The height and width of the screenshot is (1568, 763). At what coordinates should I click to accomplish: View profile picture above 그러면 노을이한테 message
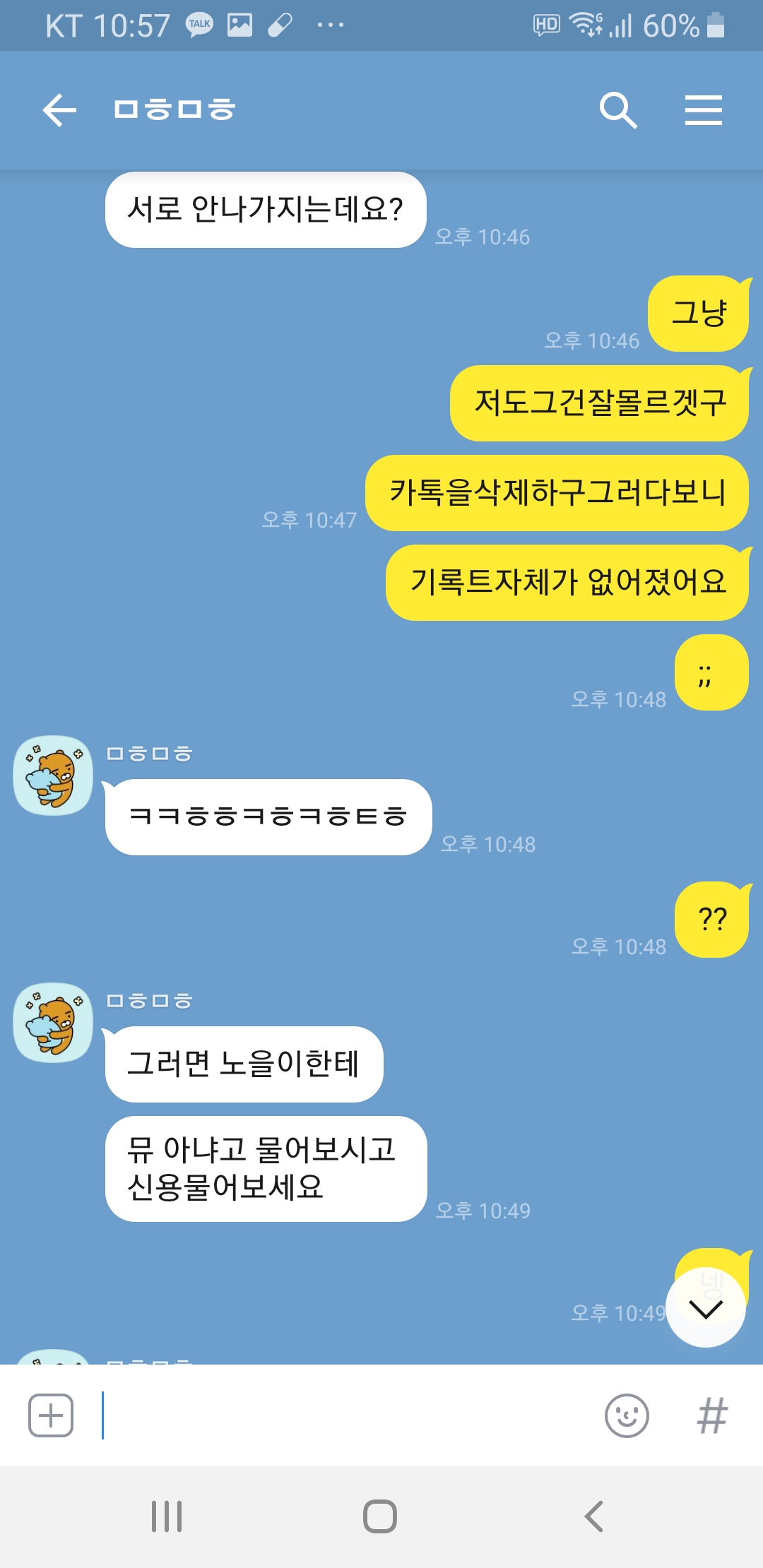tap(53, 1023)
